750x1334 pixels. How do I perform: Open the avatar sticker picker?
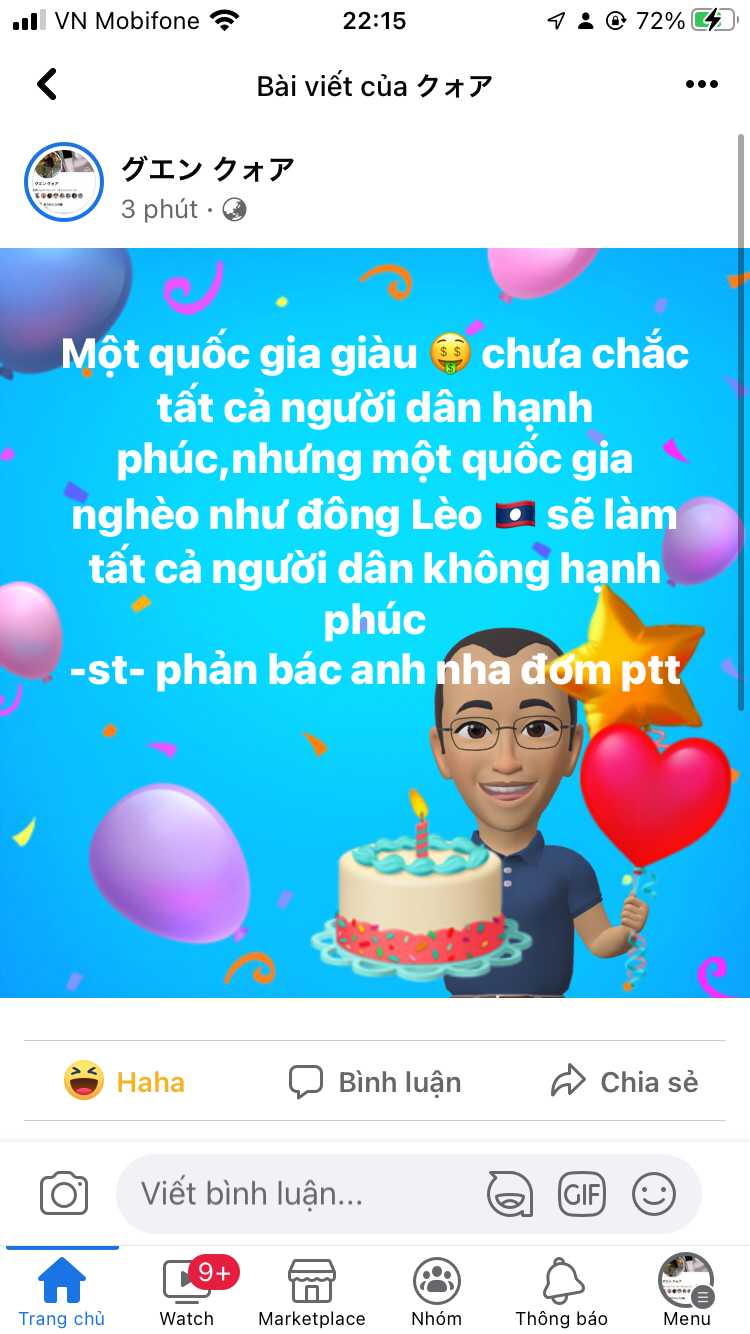(509, 1194)
